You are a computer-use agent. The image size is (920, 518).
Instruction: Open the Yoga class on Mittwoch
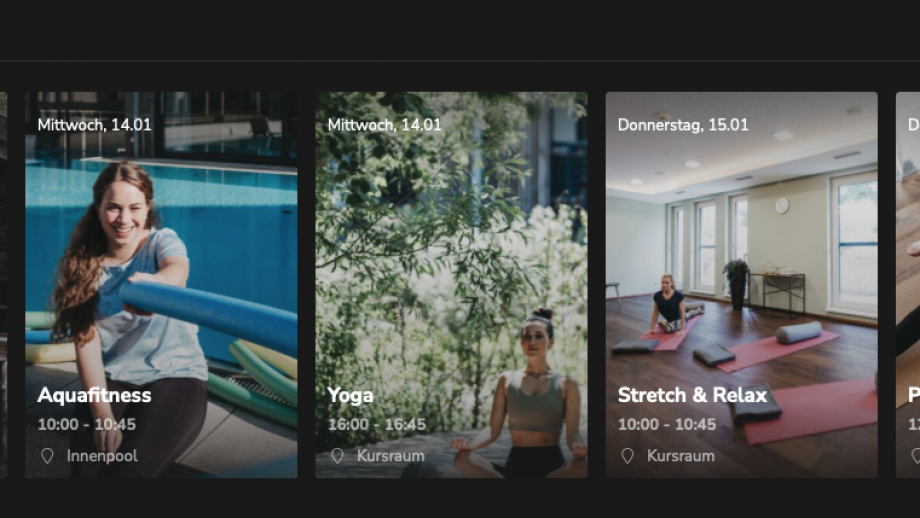point(451,285)
